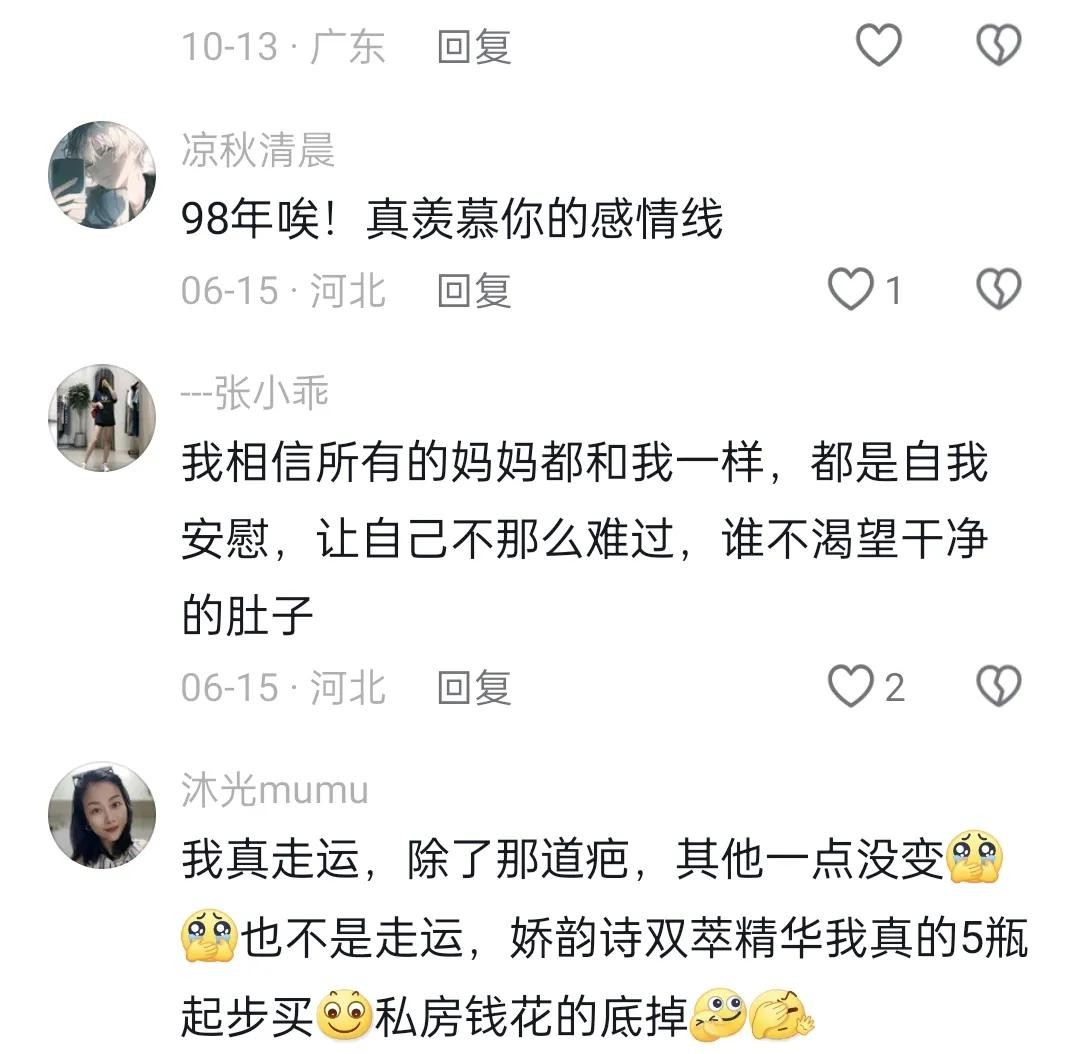The height and width of the screenshot is (1054, 1080).
Task: Dislike the comment dated 10-13 from 广东
Action: pos(998,46)
